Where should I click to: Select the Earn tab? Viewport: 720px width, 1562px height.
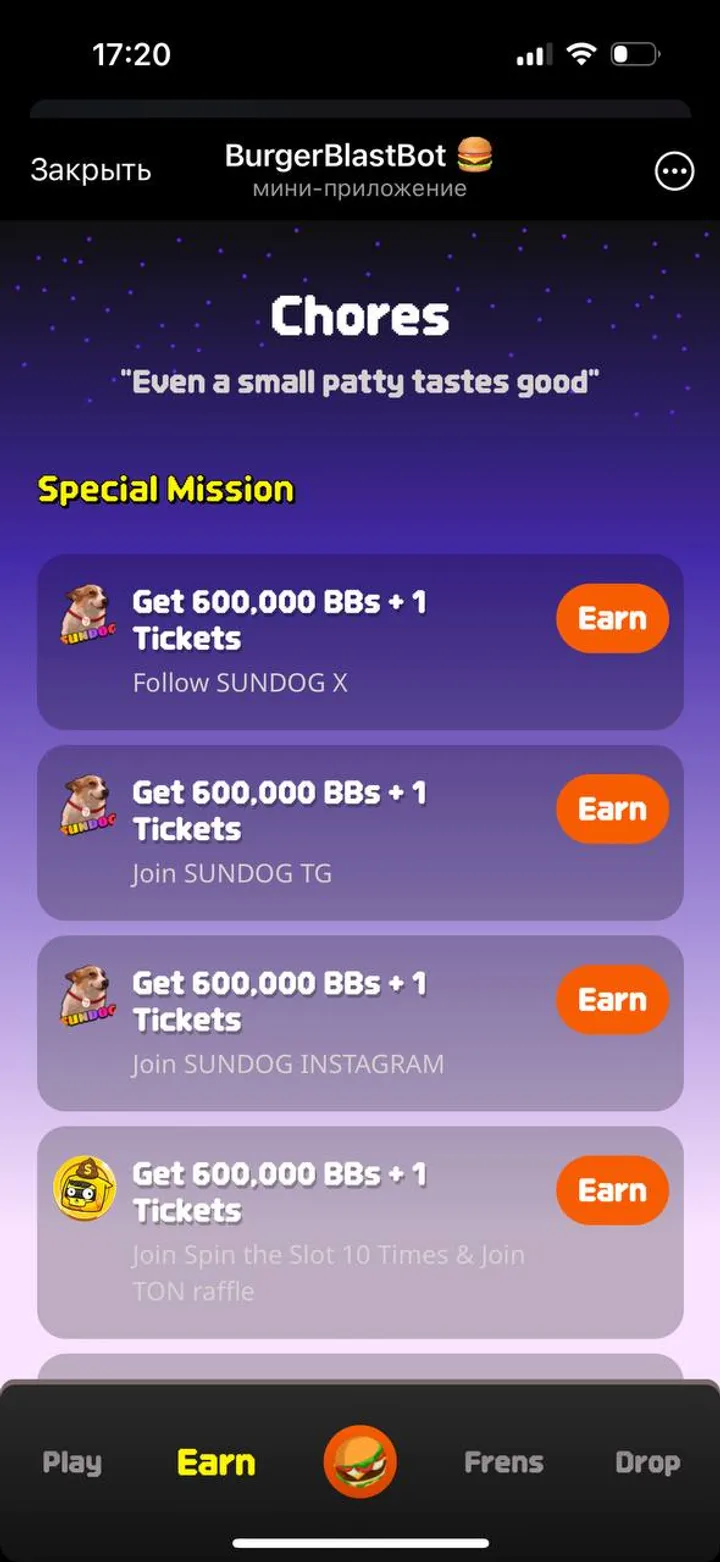click(x=216, y=1462)
